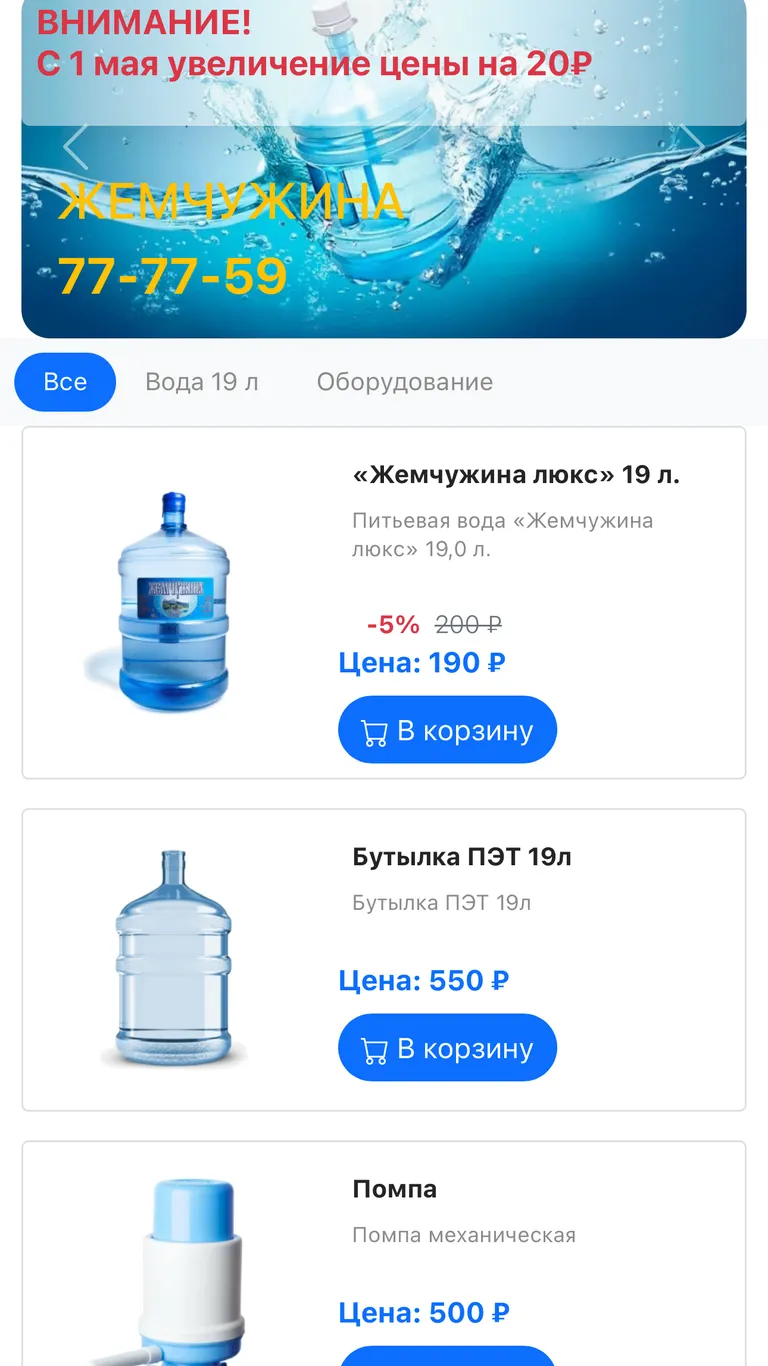Go to previous banner slide

pyautogui.click(x=76, y=148)
